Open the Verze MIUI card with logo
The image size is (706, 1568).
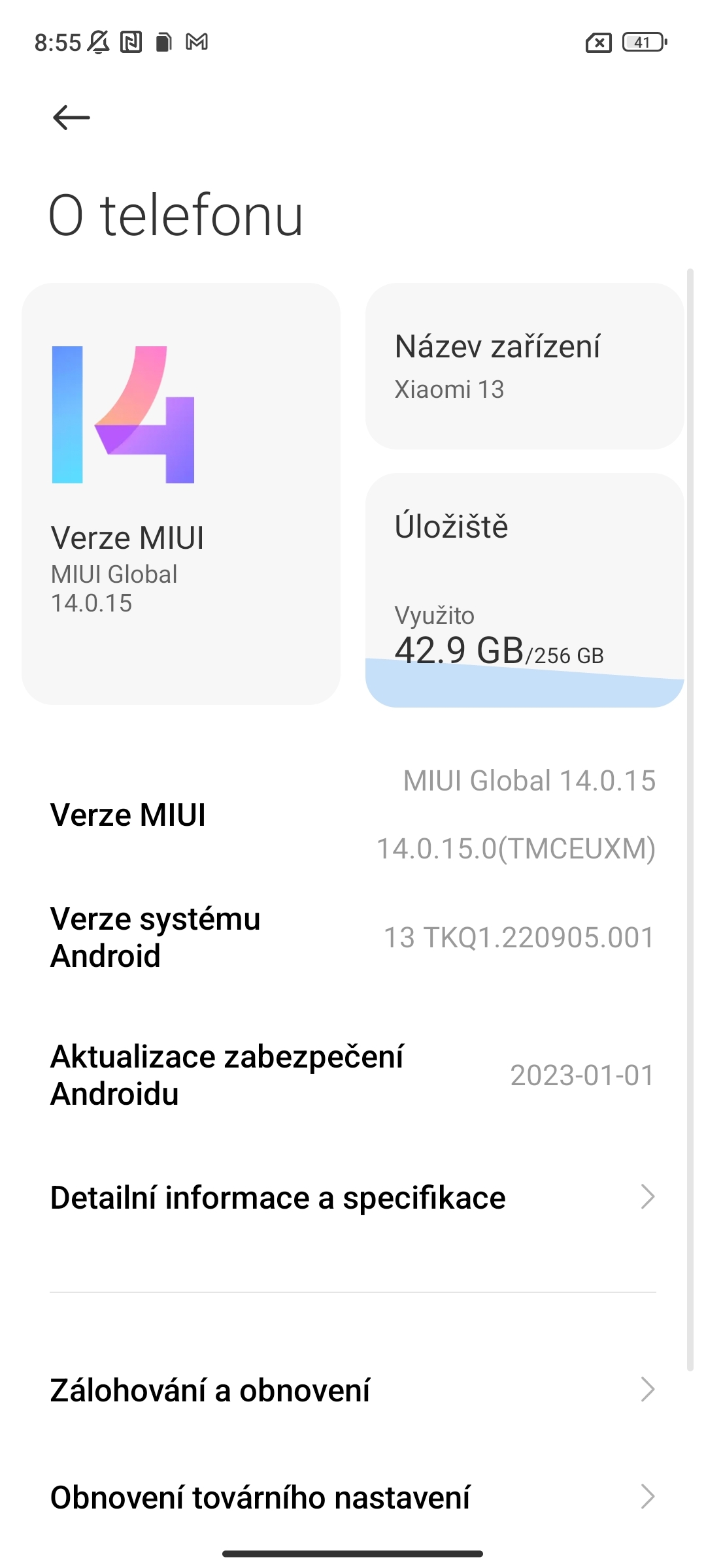tap(181, 494)
